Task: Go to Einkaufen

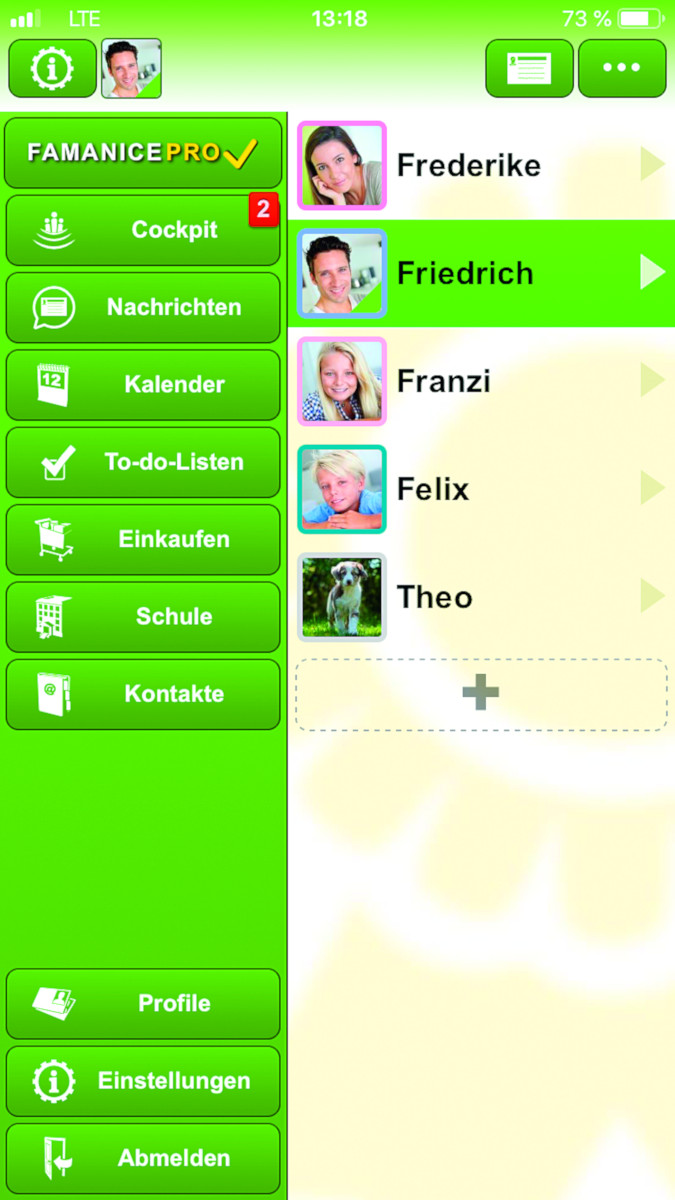Action: point(143,539)
